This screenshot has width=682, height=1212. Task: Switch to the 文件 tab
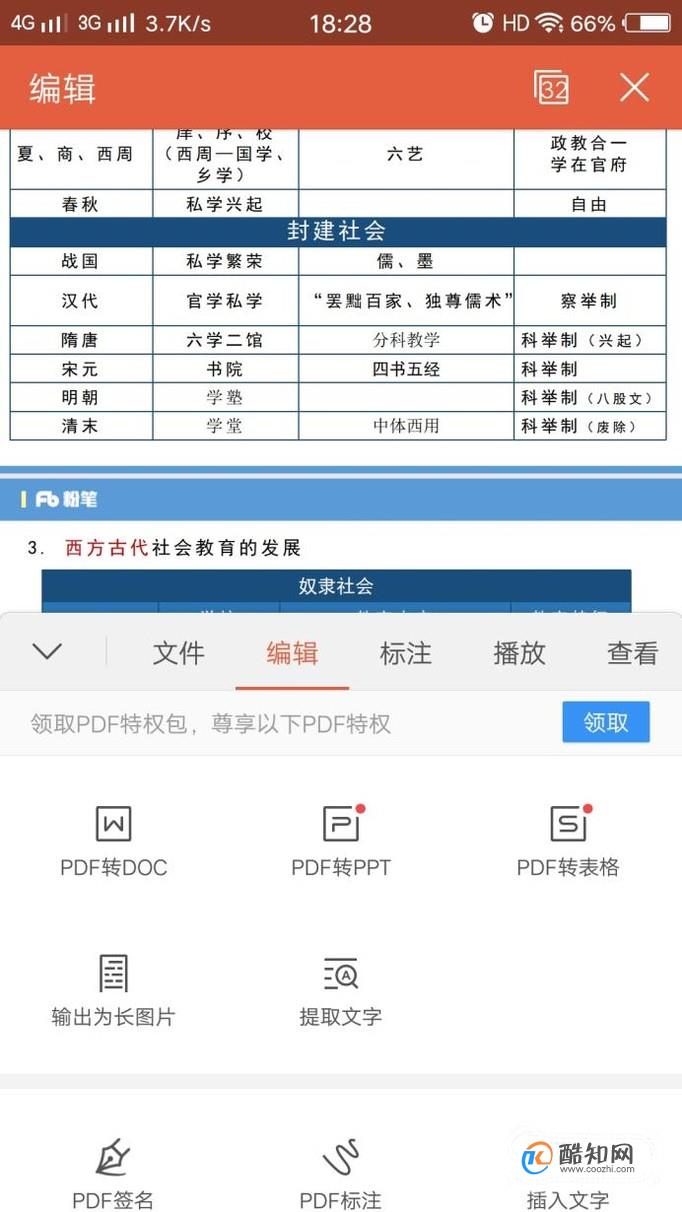pos(178,653)
